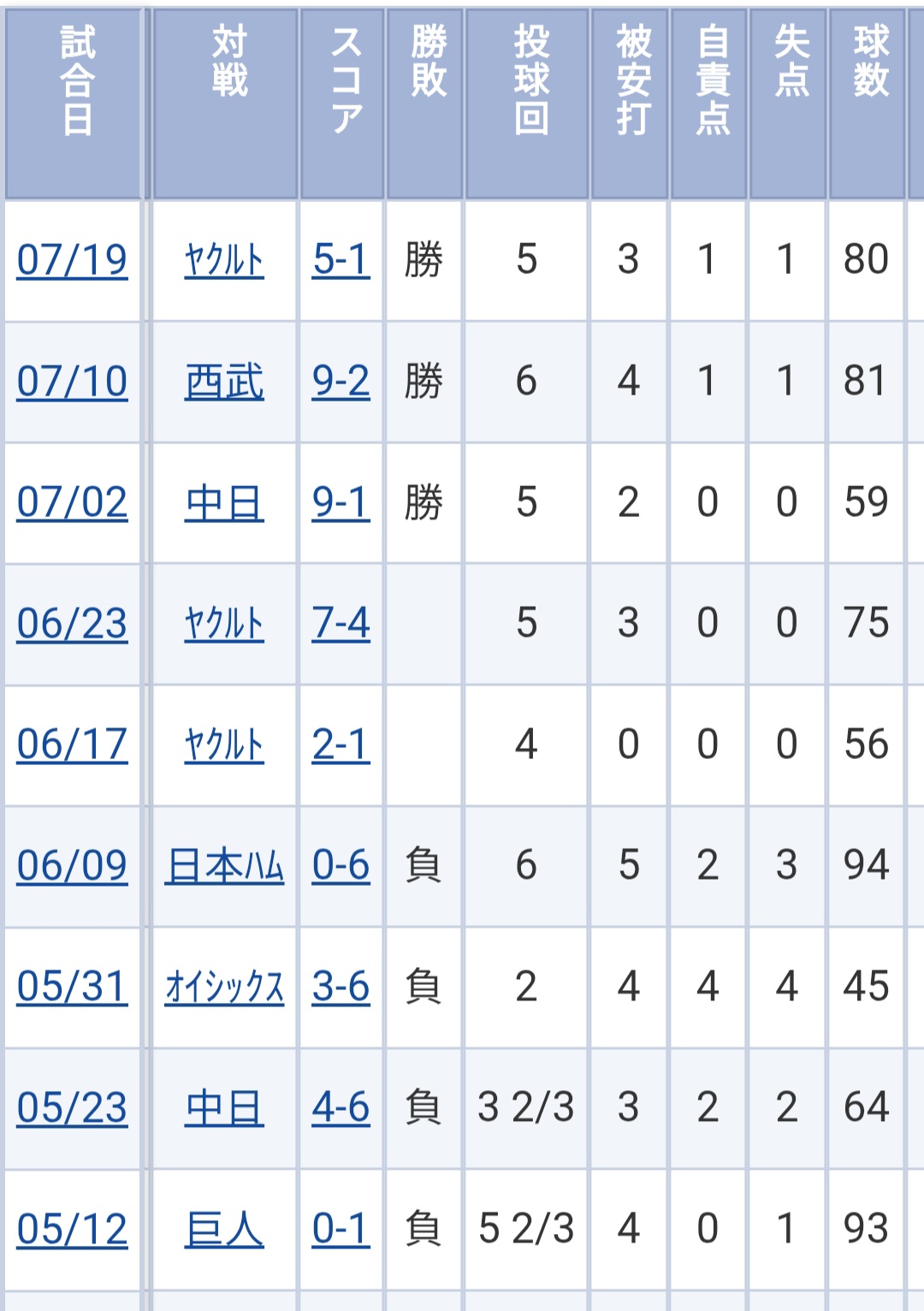
Task: Open the 3-6 score link
Action: point(341,988)
